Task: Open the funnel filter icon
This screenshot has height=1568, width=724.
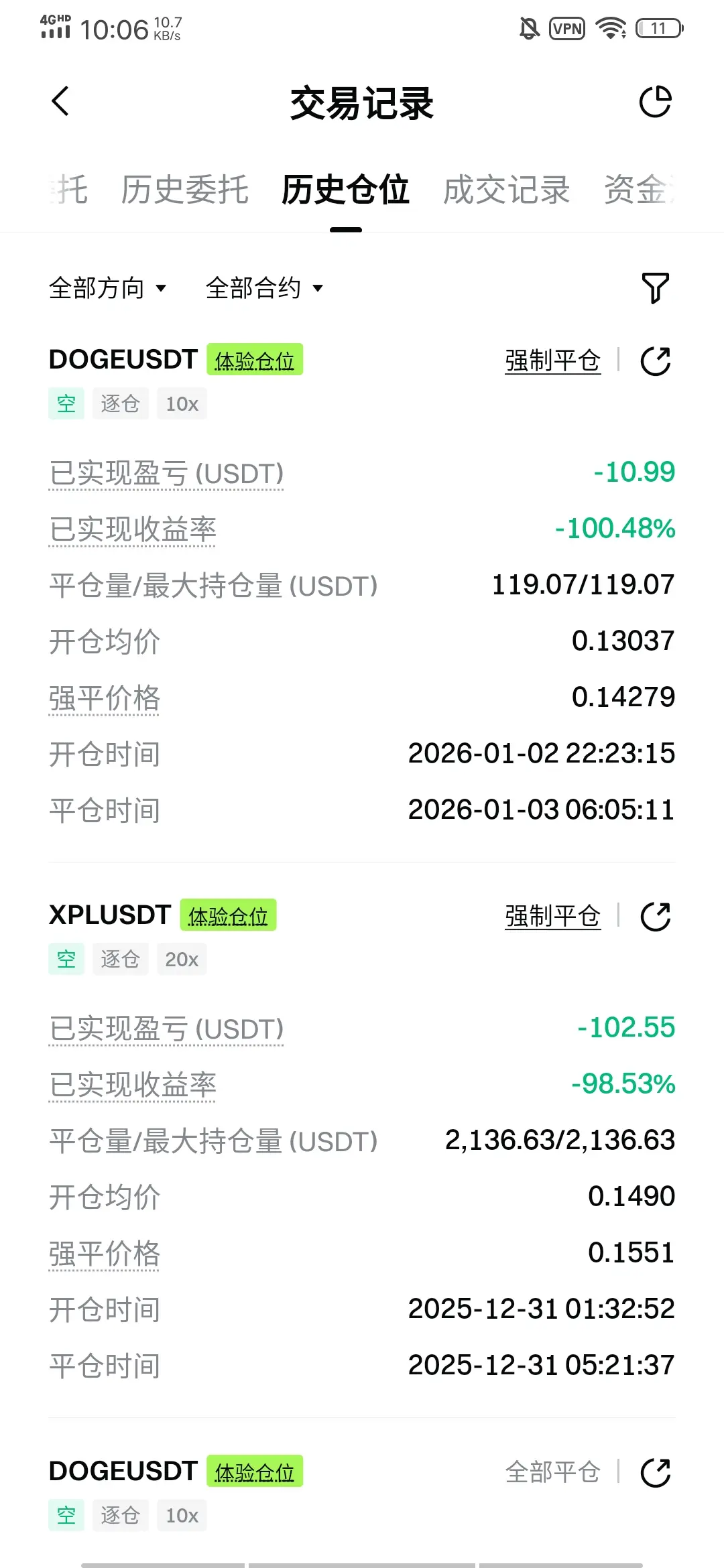Action: [x=655, y=288]
